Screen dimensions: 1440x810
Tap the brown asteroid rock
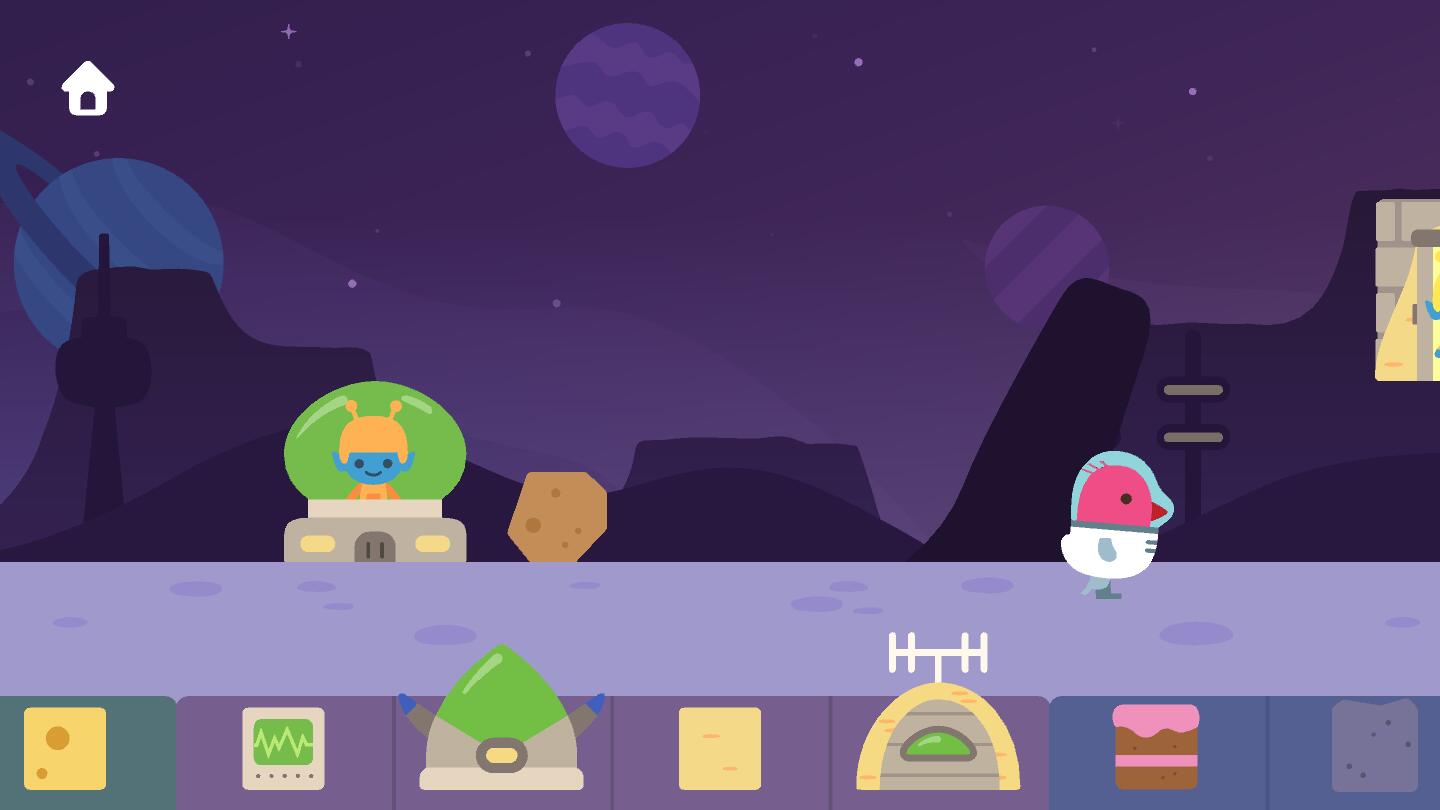[x=557, y=517]
